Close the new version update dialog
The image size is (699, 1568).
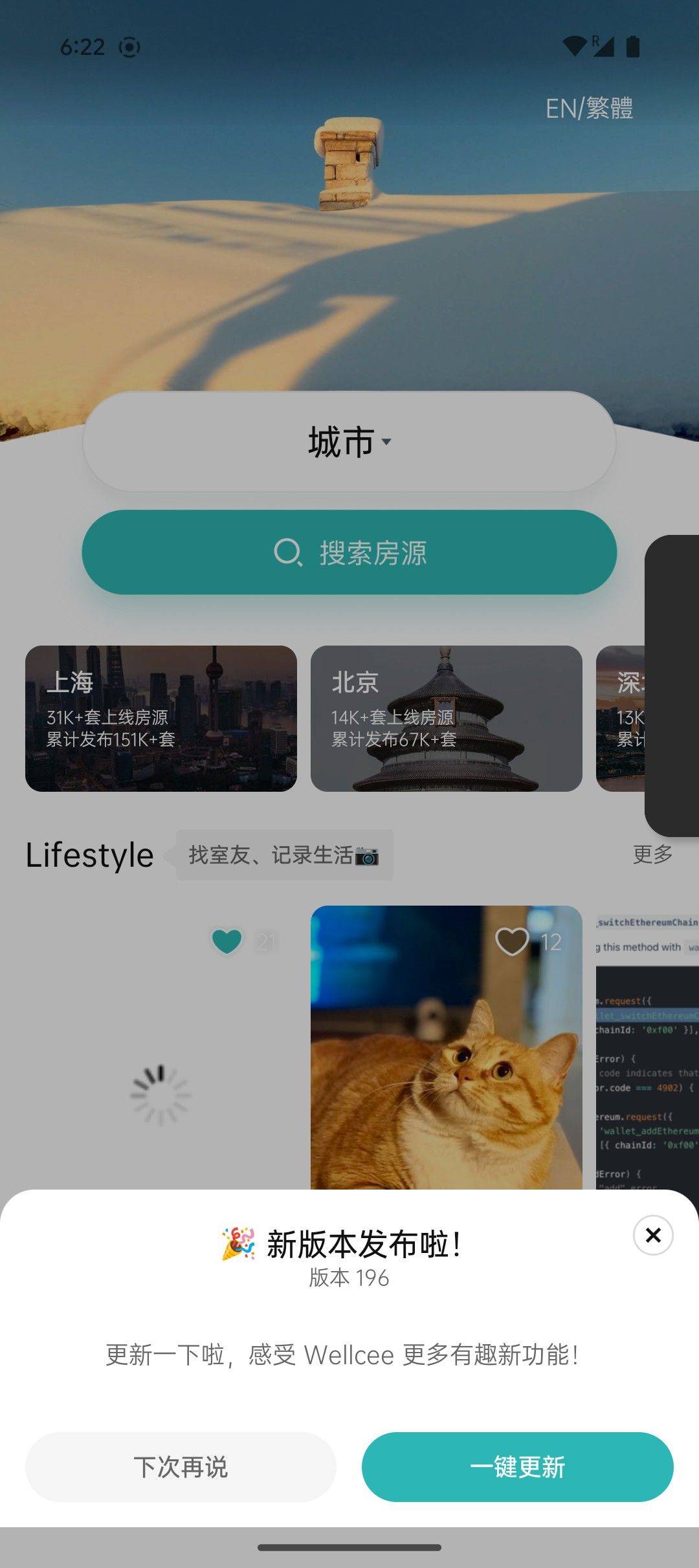(653, 1235)
